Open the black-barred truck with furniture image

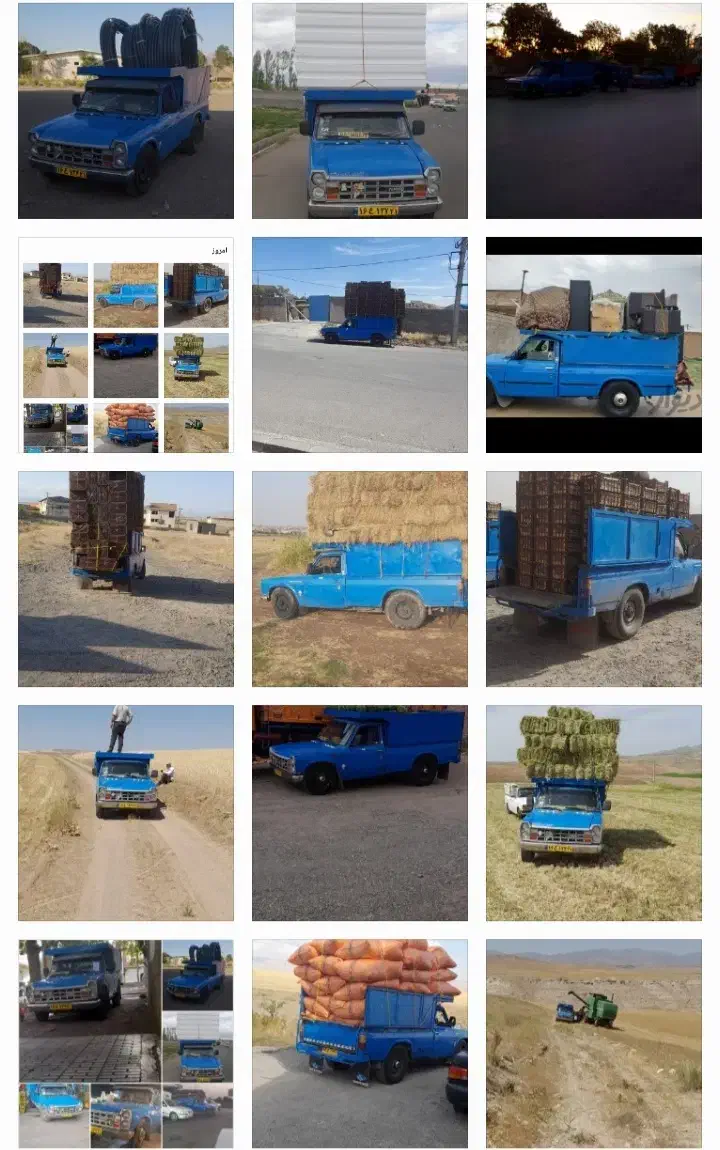[x=593, y=345]
